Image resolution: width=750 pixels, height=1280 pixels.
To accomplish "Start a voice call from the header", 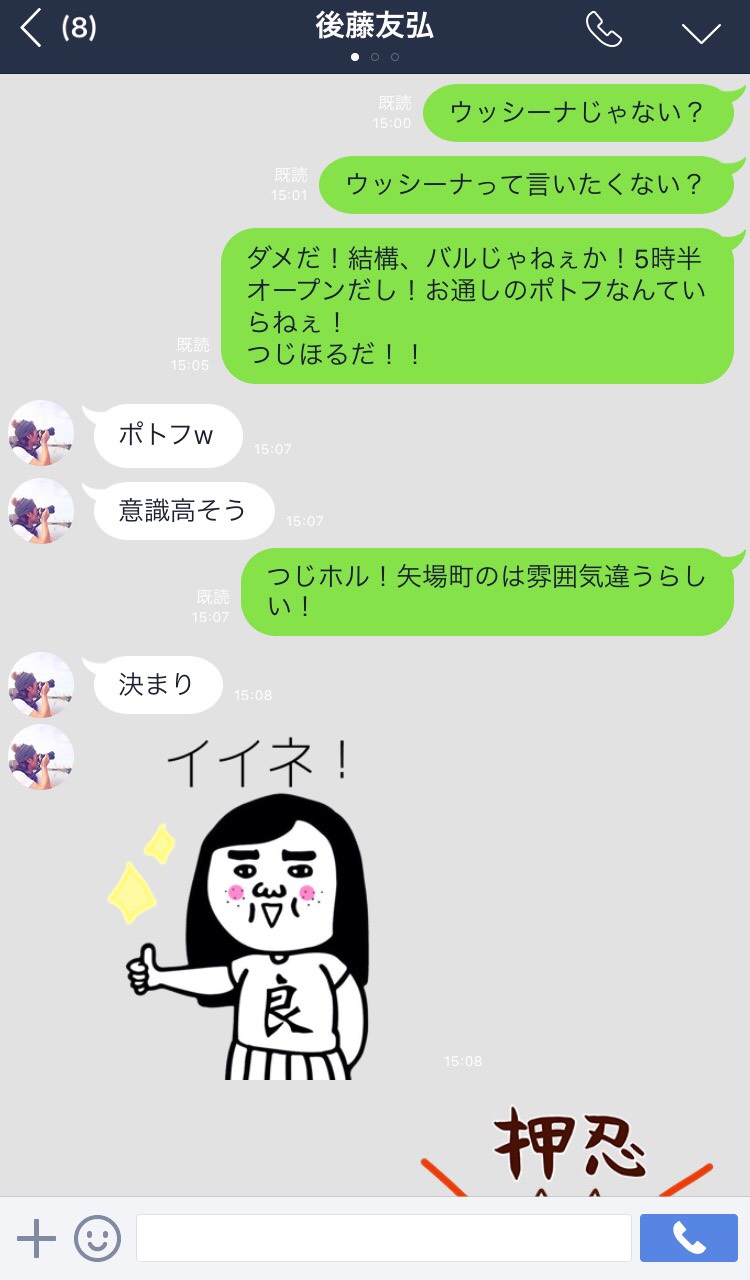I will pyautogui.click(x=603, y=30).
